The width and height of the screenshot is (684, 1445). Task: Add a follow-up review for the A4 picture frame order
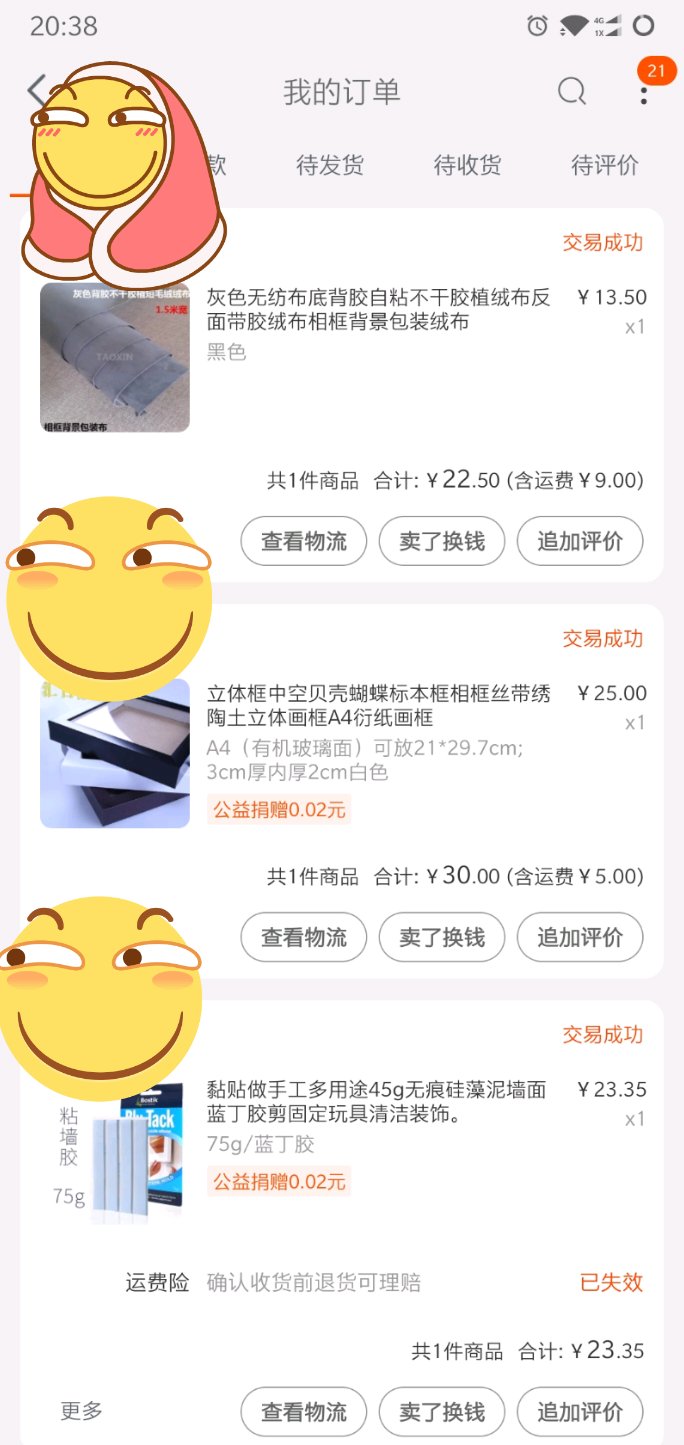pos(580,937)
